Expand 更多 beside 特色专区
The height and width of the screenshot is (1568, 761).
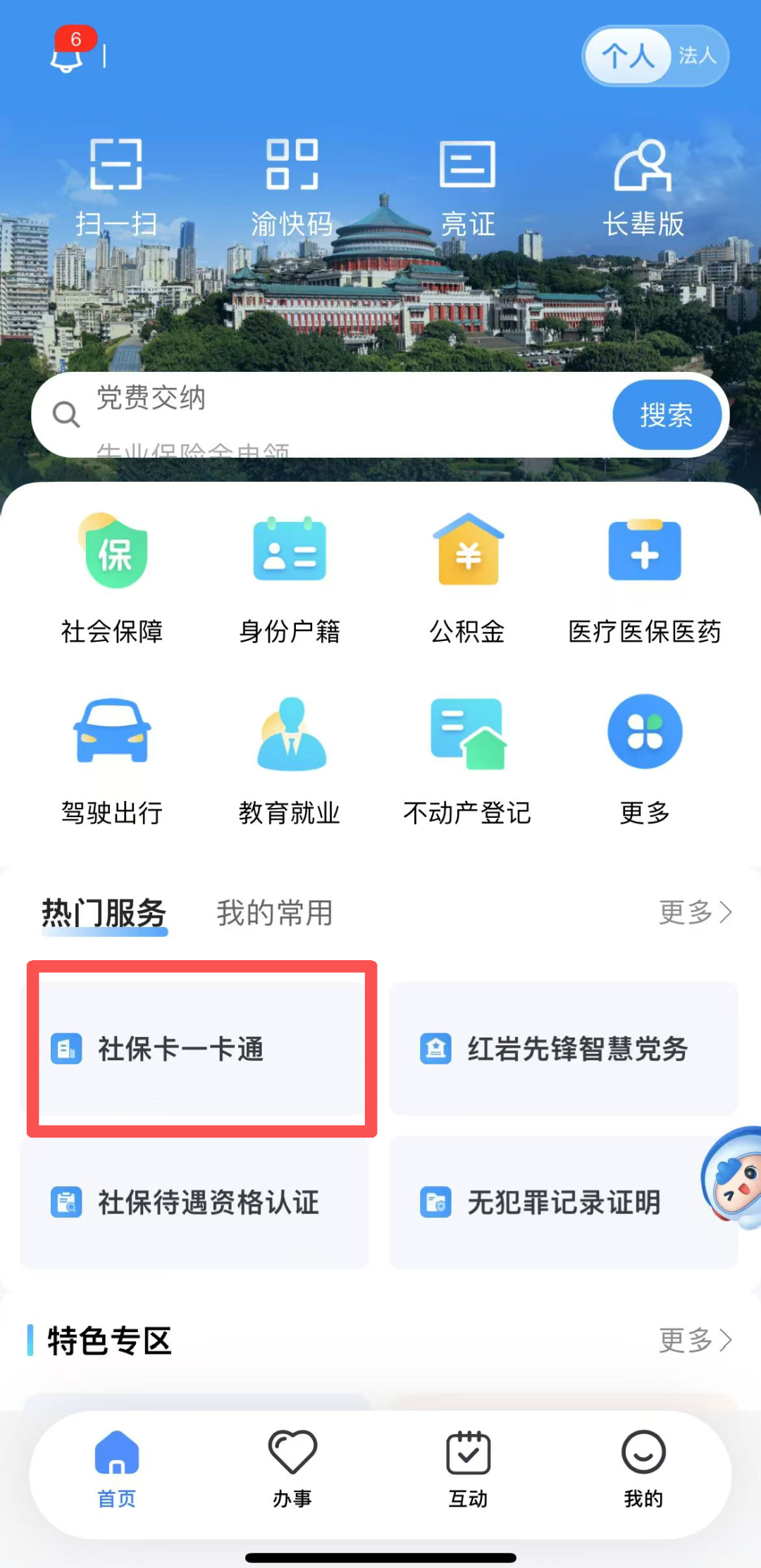tap(694, 1340)
